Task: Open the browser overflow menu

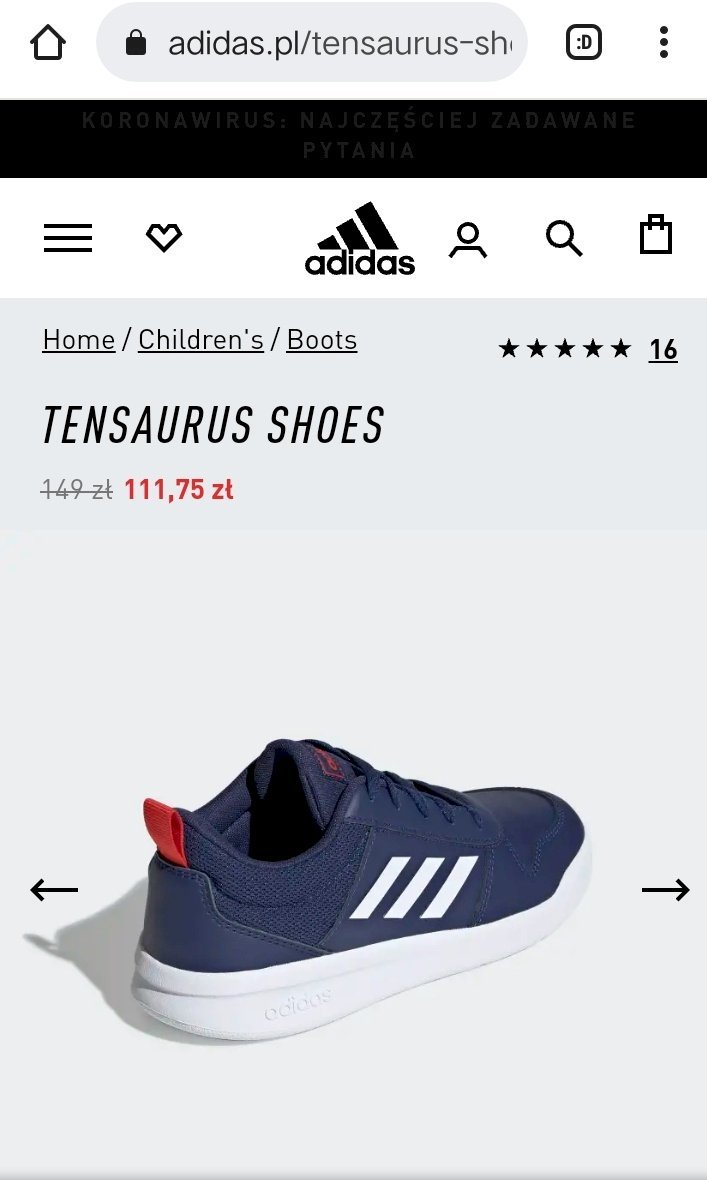Action: (x=663, y=42)
